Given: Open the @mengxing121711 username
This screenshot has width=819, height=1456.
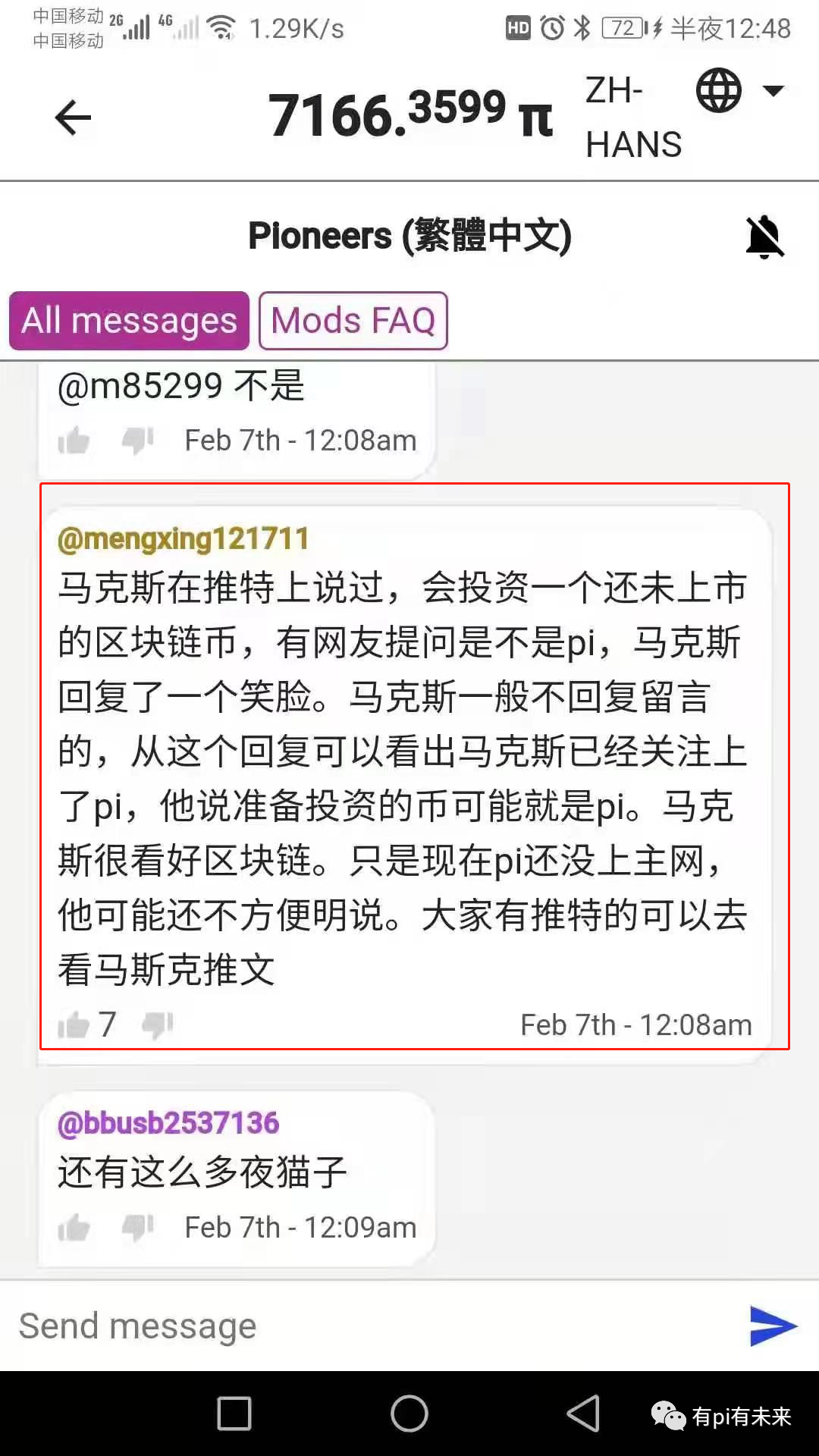Looking at the screenshot, I should click(x=184, y=539).
